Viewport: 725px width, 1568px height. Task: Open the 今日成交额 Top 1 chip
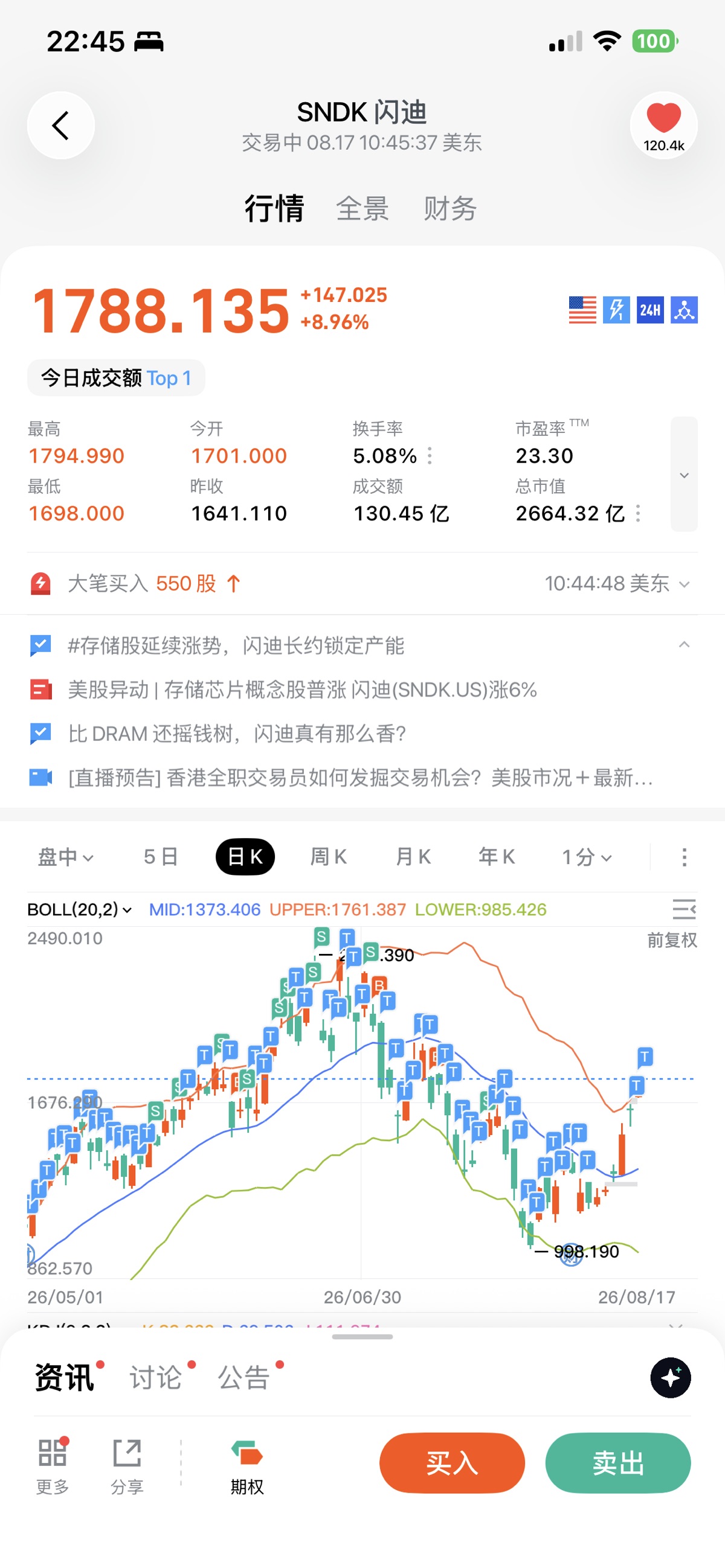click(117, 378)
